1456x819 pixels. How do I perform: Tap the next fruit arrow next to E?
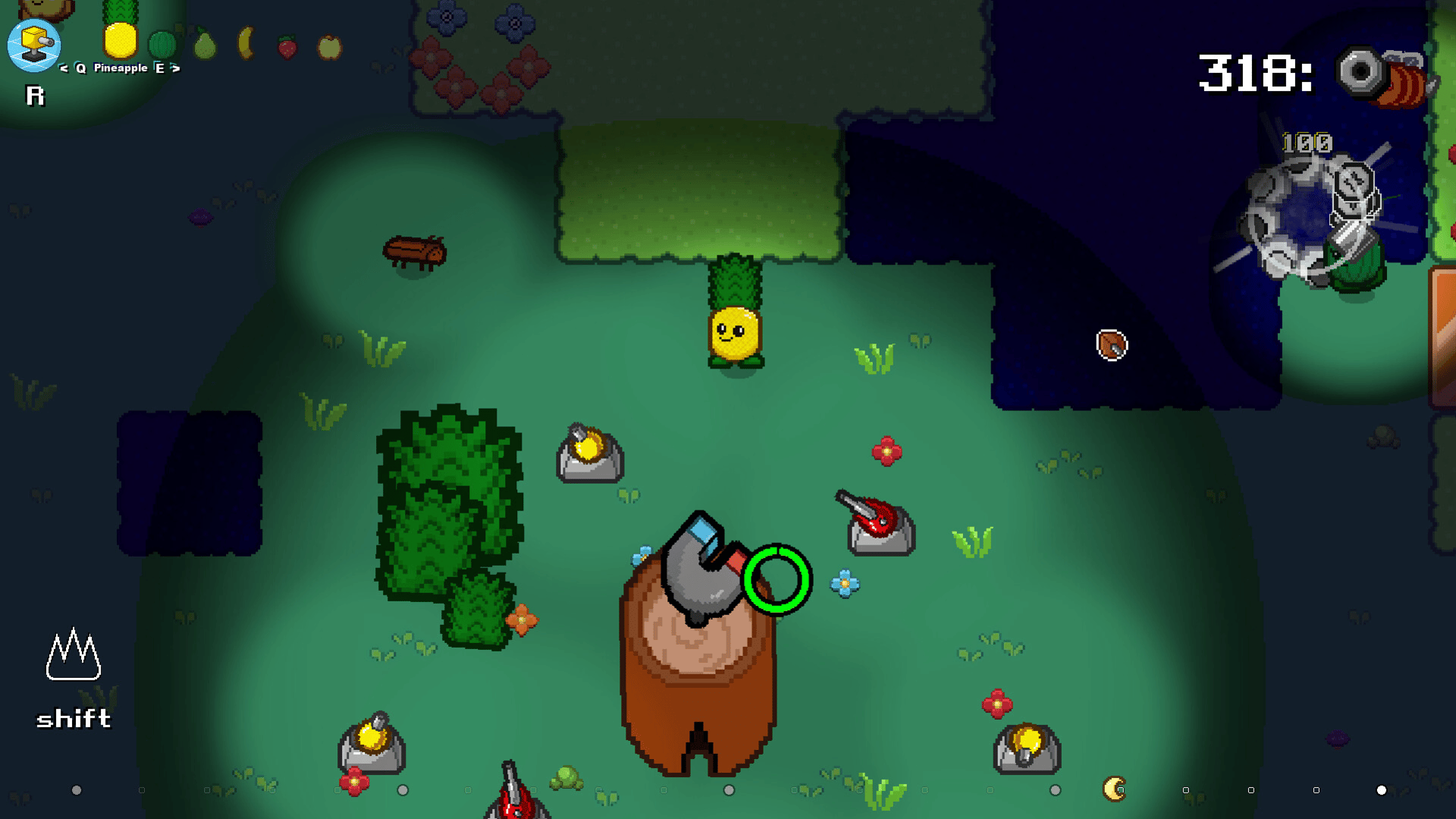pyautogui.click(x=176, y=68)
